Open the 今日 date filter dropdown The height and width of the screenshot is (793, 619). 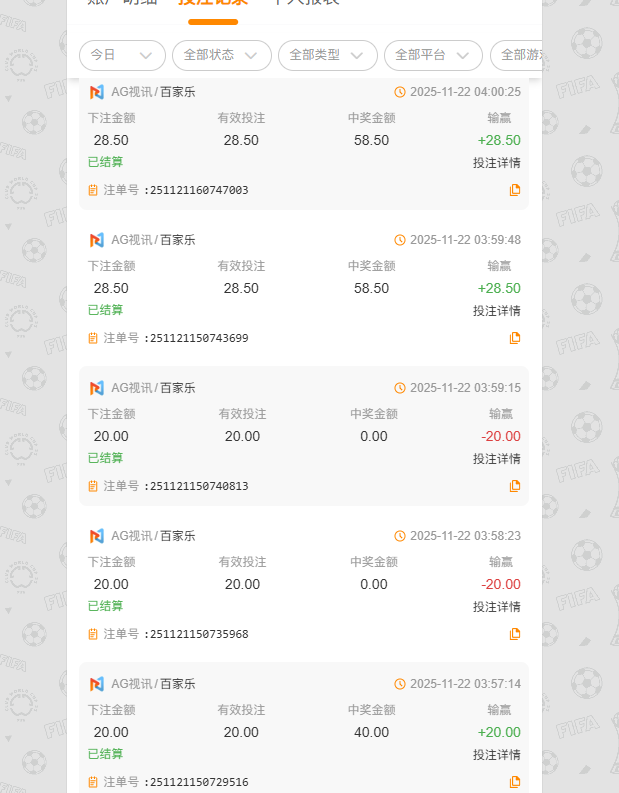click(122, 55)
